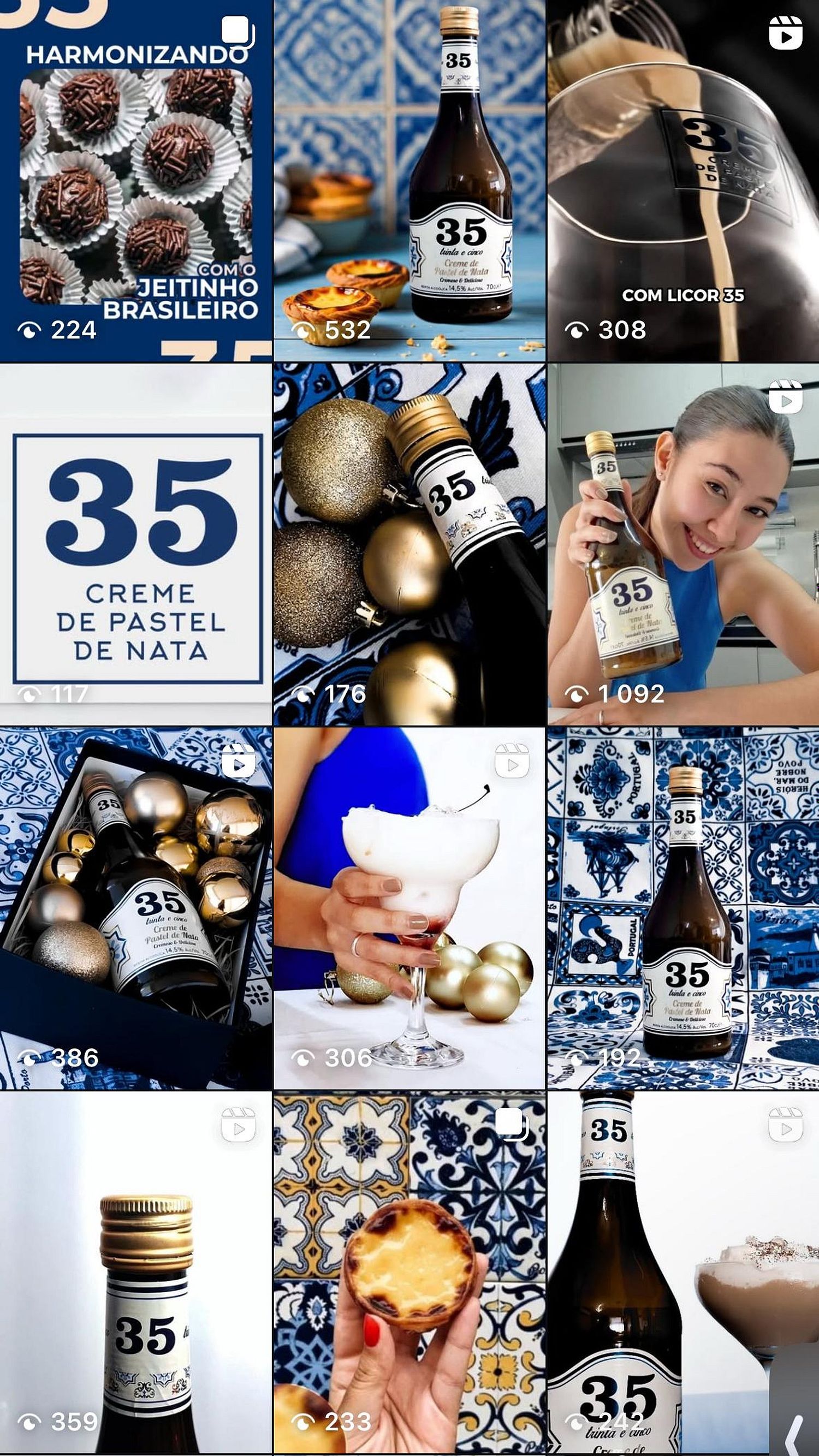Play the reel of smiling woman holding bottle
The height and width of the screenshot is (1456, 819).
(x=683, y=544)
